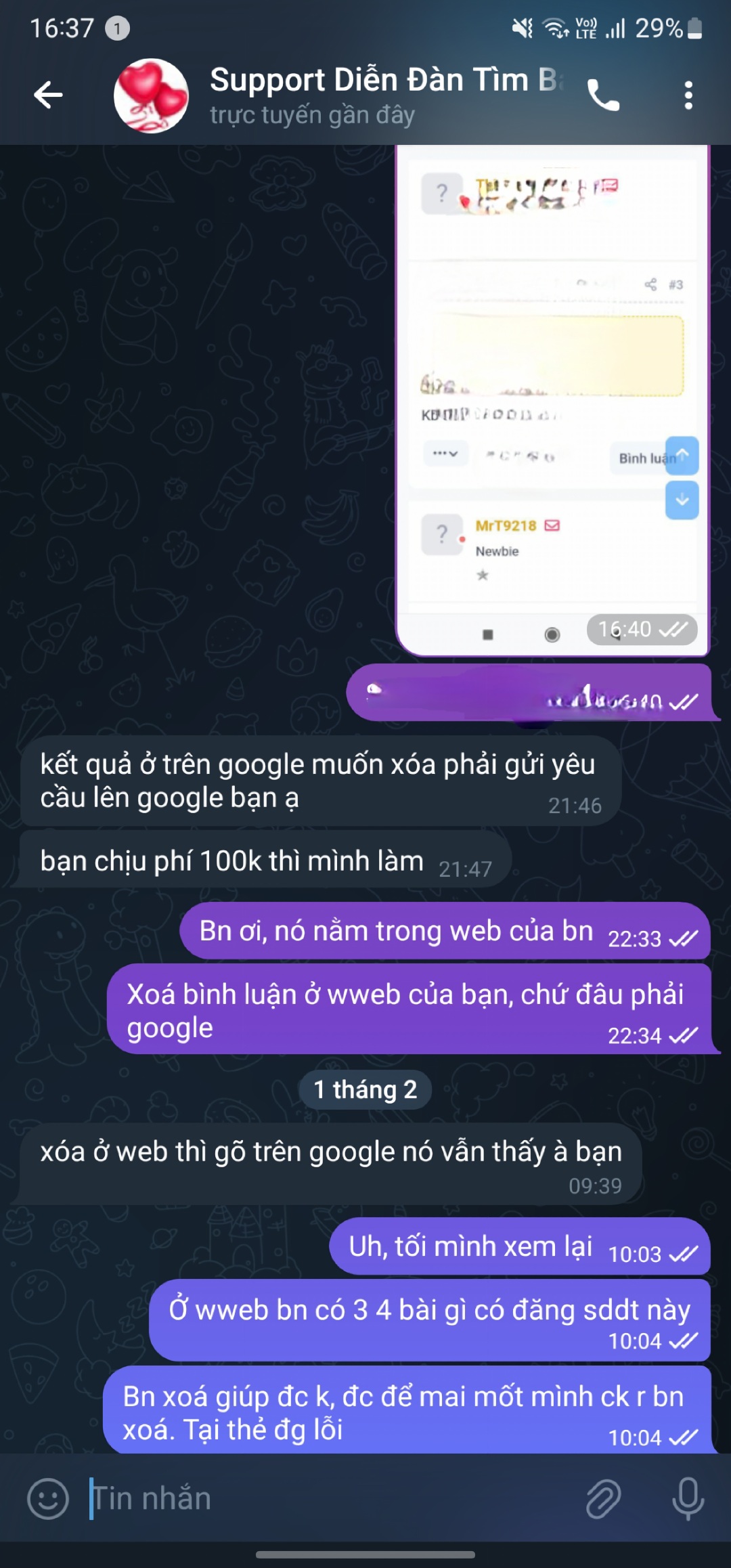The height and width of the screenshot is (1568, 731).
Task: Start a voice call with Support
Action: click(x=602, y=95)
